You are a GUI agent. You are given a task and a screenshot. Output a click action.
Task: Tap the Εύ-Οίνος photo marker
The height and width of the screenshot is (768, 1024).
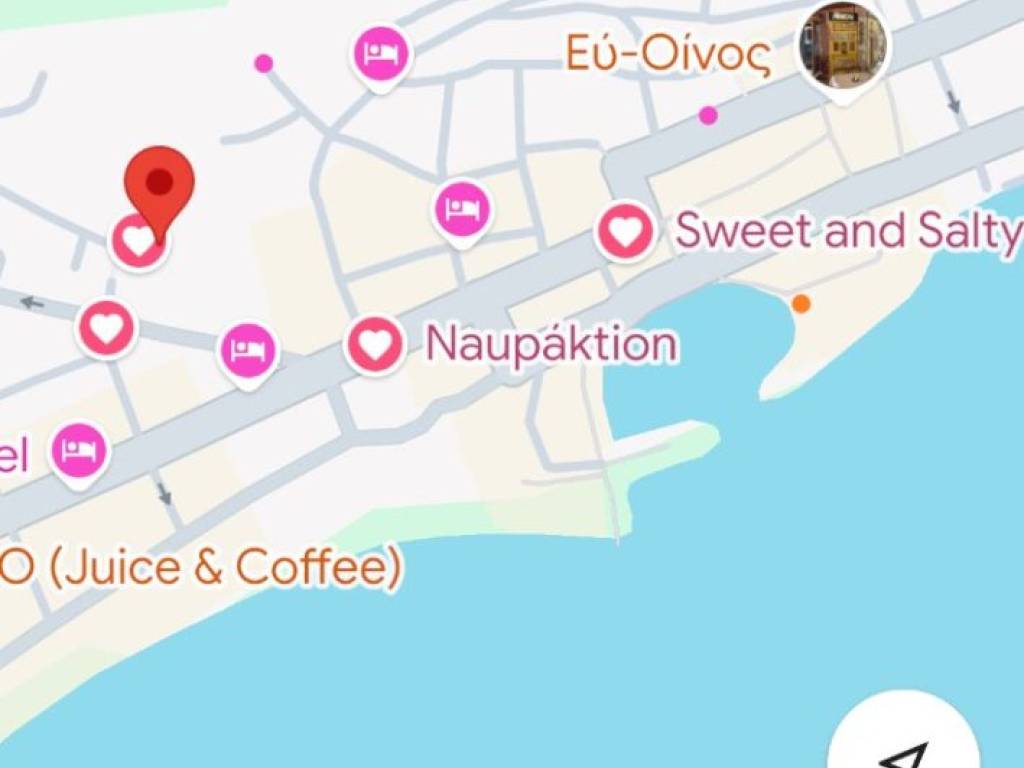pos(842,45)
